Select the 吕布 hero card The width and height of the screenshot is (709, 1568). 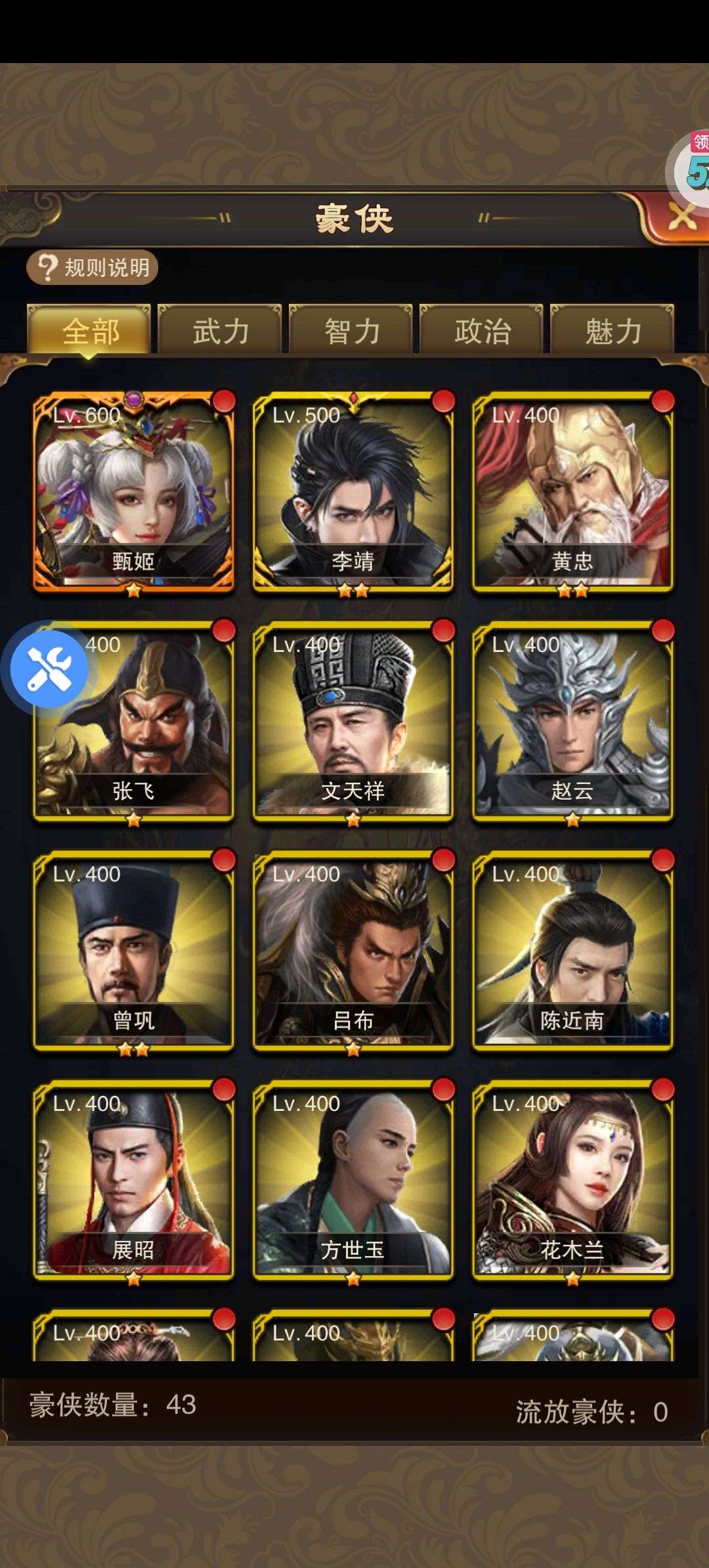pyautogui.click(x=353, y=951)
